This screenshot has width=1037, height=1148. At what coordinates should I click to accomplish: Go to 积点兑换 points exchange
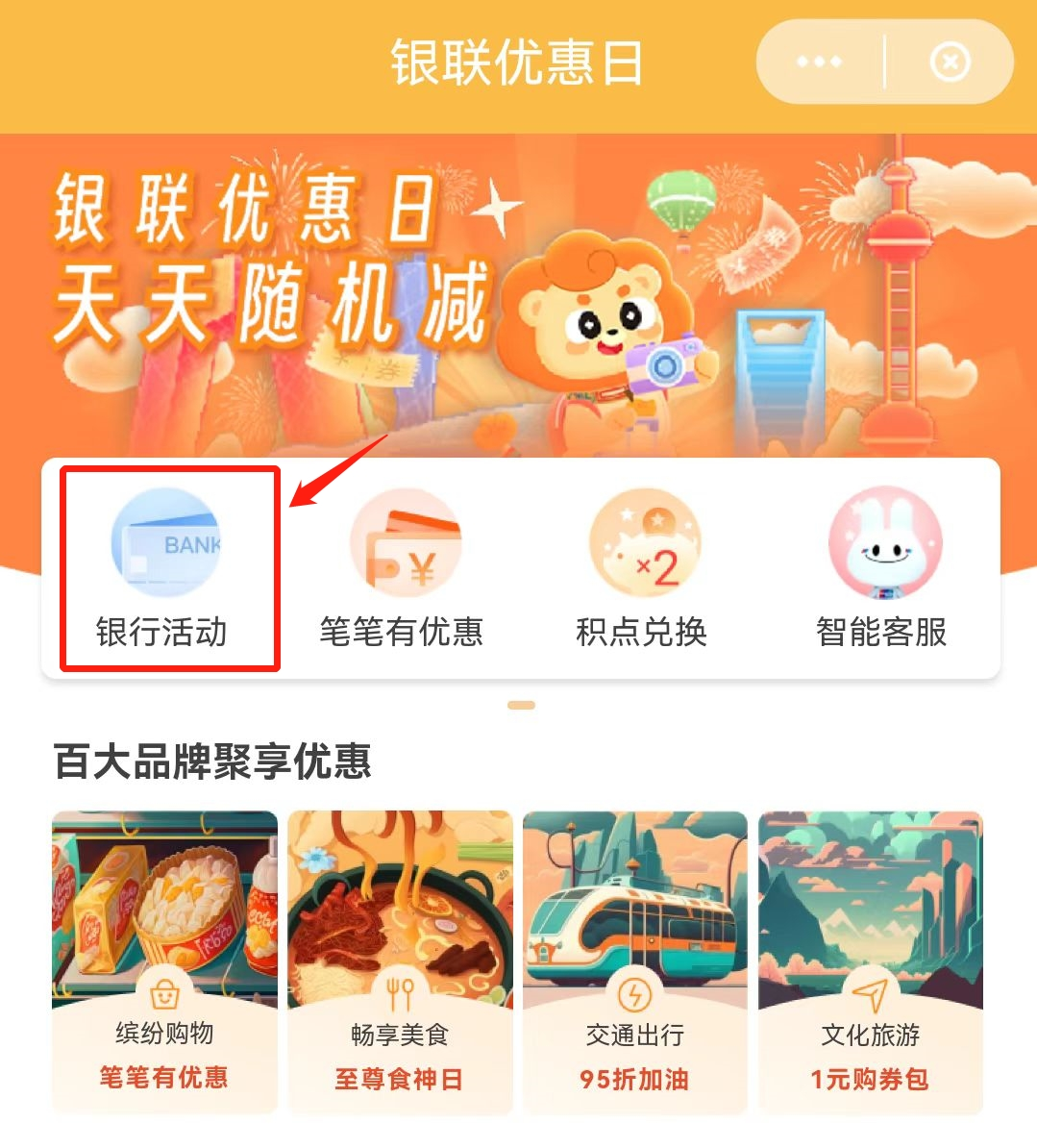tap(643, 569)
